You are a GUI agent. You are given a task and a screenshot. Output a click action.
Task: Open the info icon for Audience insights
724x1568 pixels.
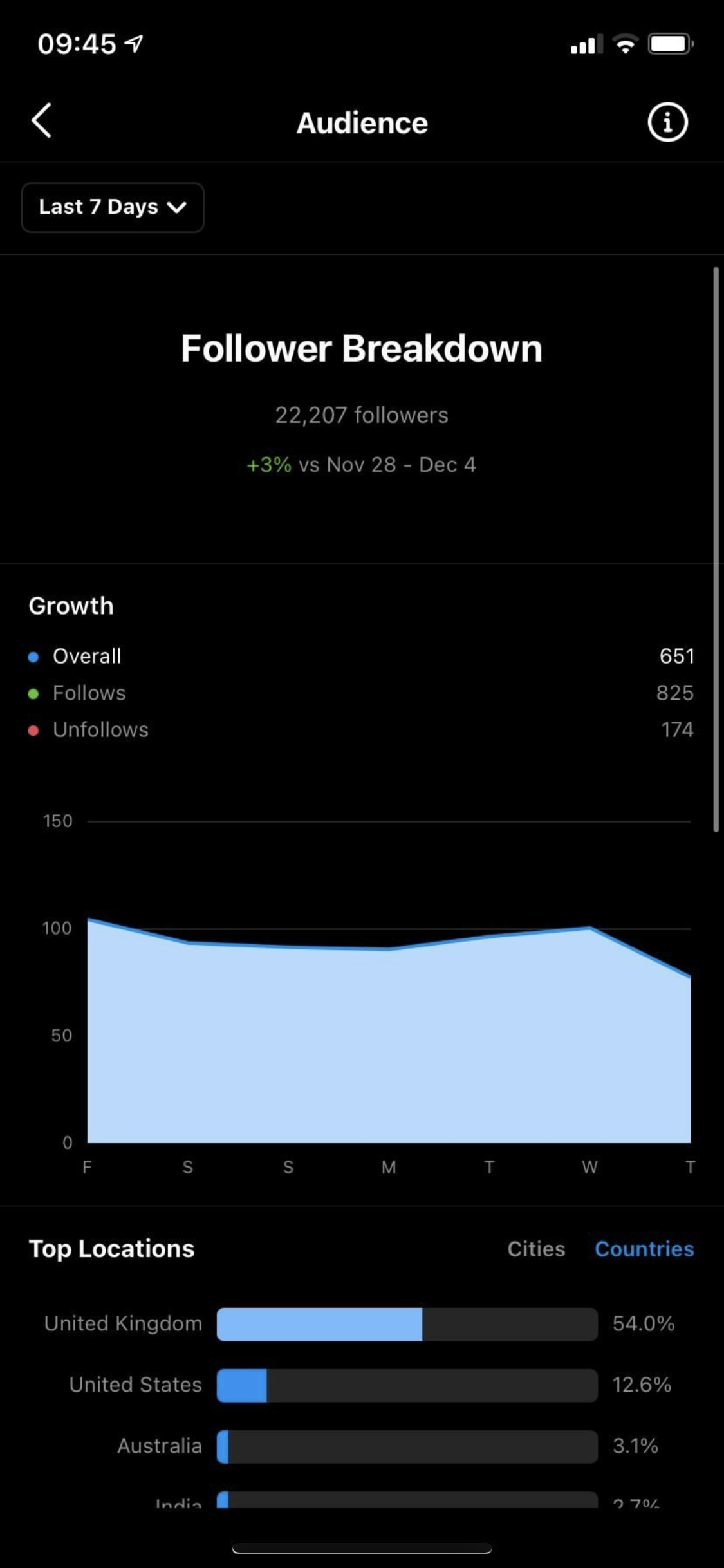pos(667,122)
